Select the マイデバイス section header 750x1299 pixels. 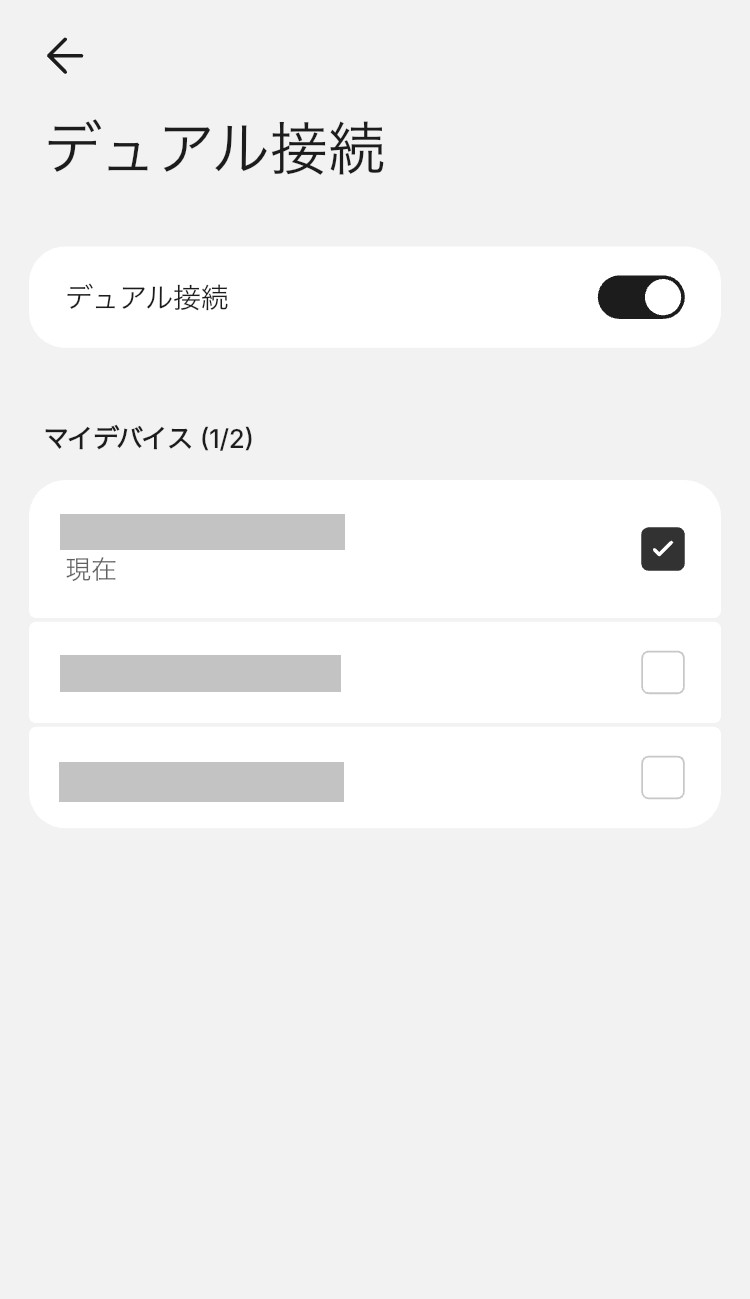pos(148,438)
